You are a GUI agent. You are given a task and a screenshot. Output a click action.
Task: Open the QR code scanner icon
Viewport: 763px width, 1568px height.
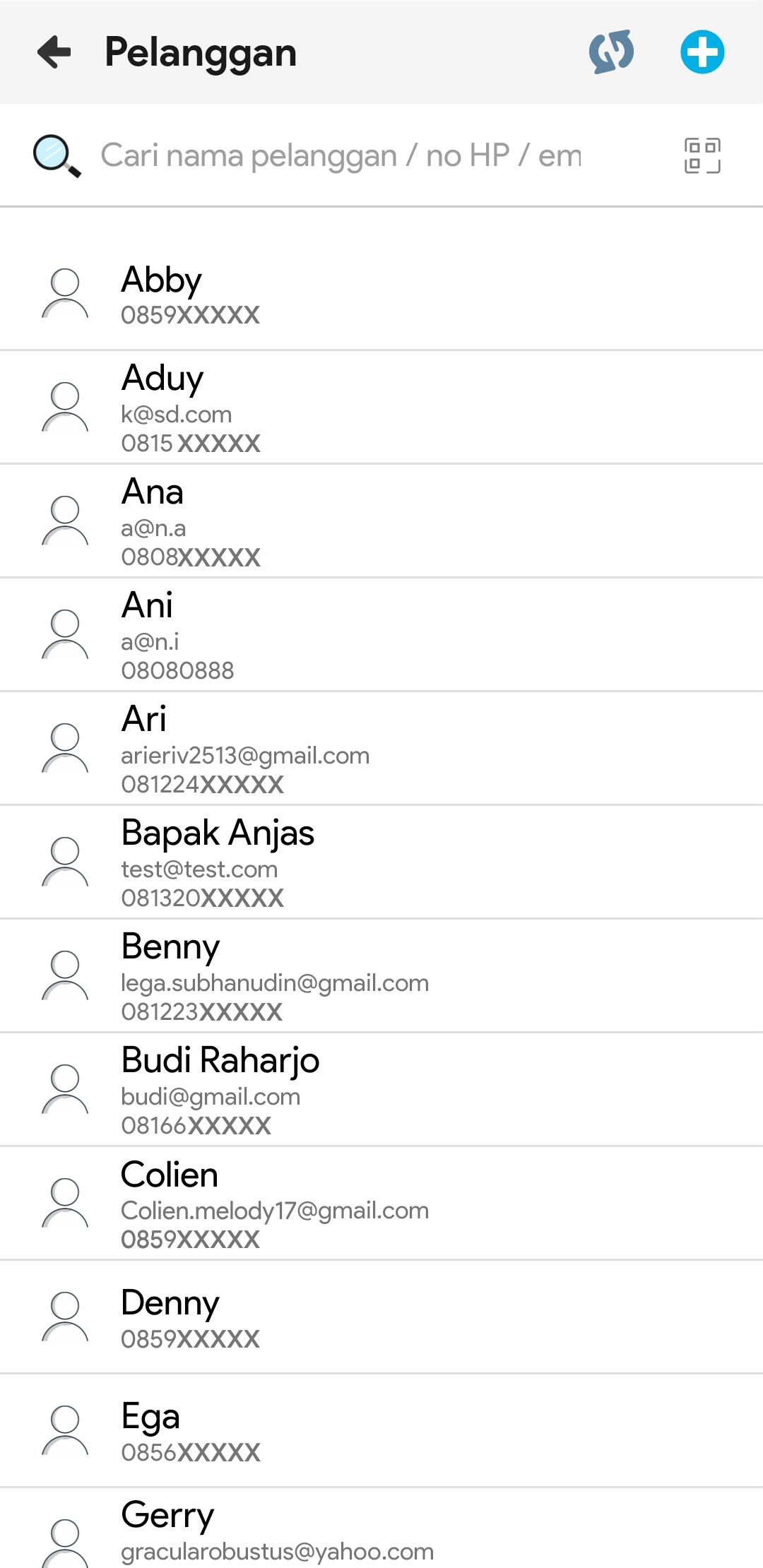click(702, 155)
